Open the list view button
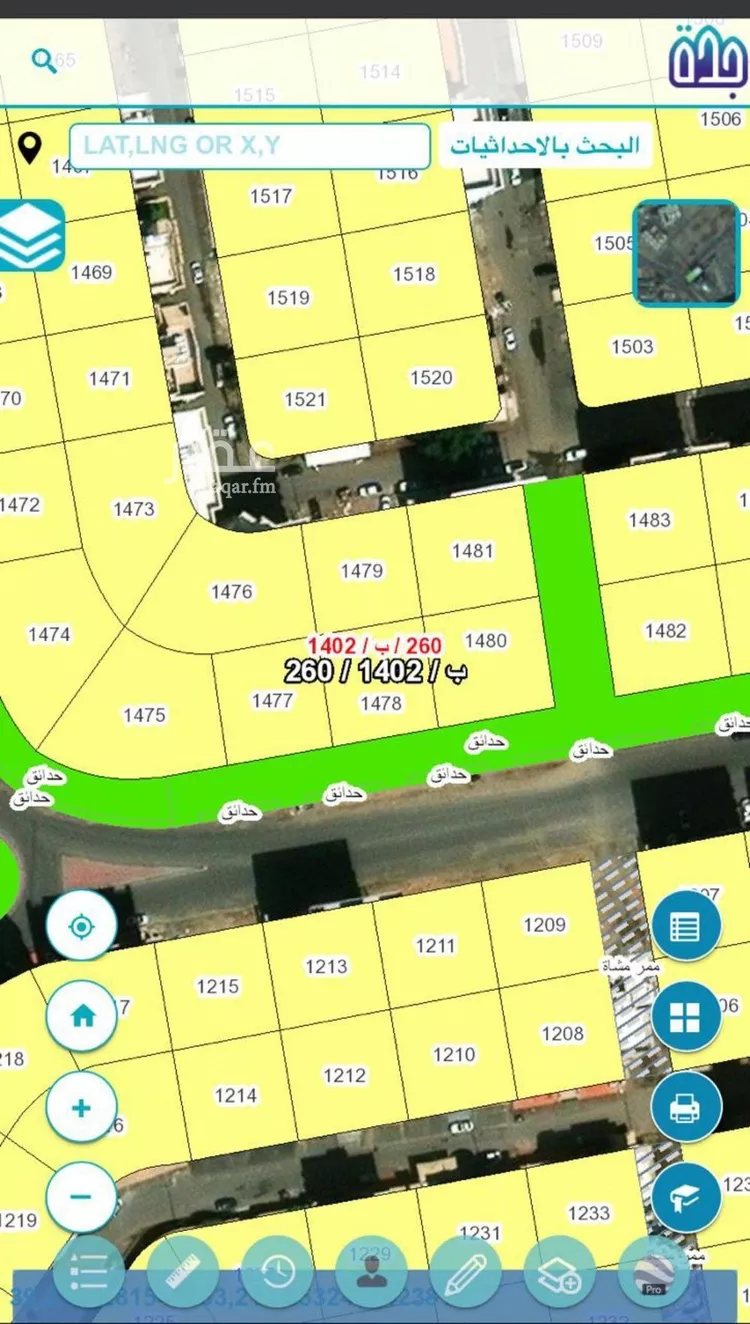The image size is (750, 1324). tap(686, 926)
